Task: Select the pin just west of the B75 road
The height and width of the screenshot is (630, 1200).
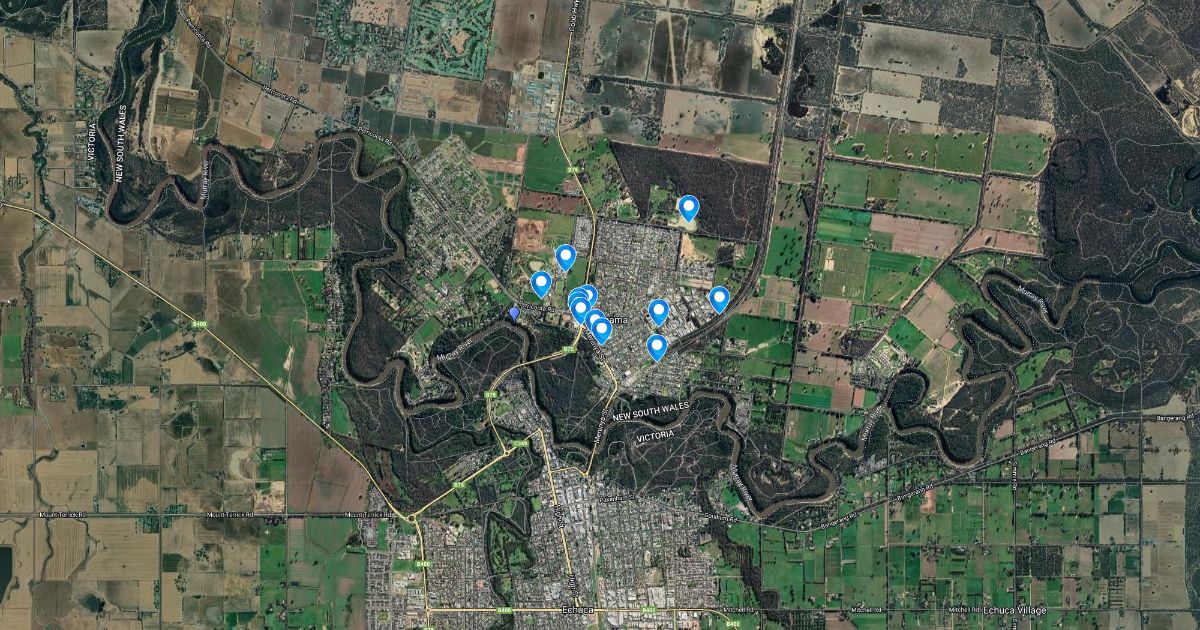Action: [x=565, y=257]
